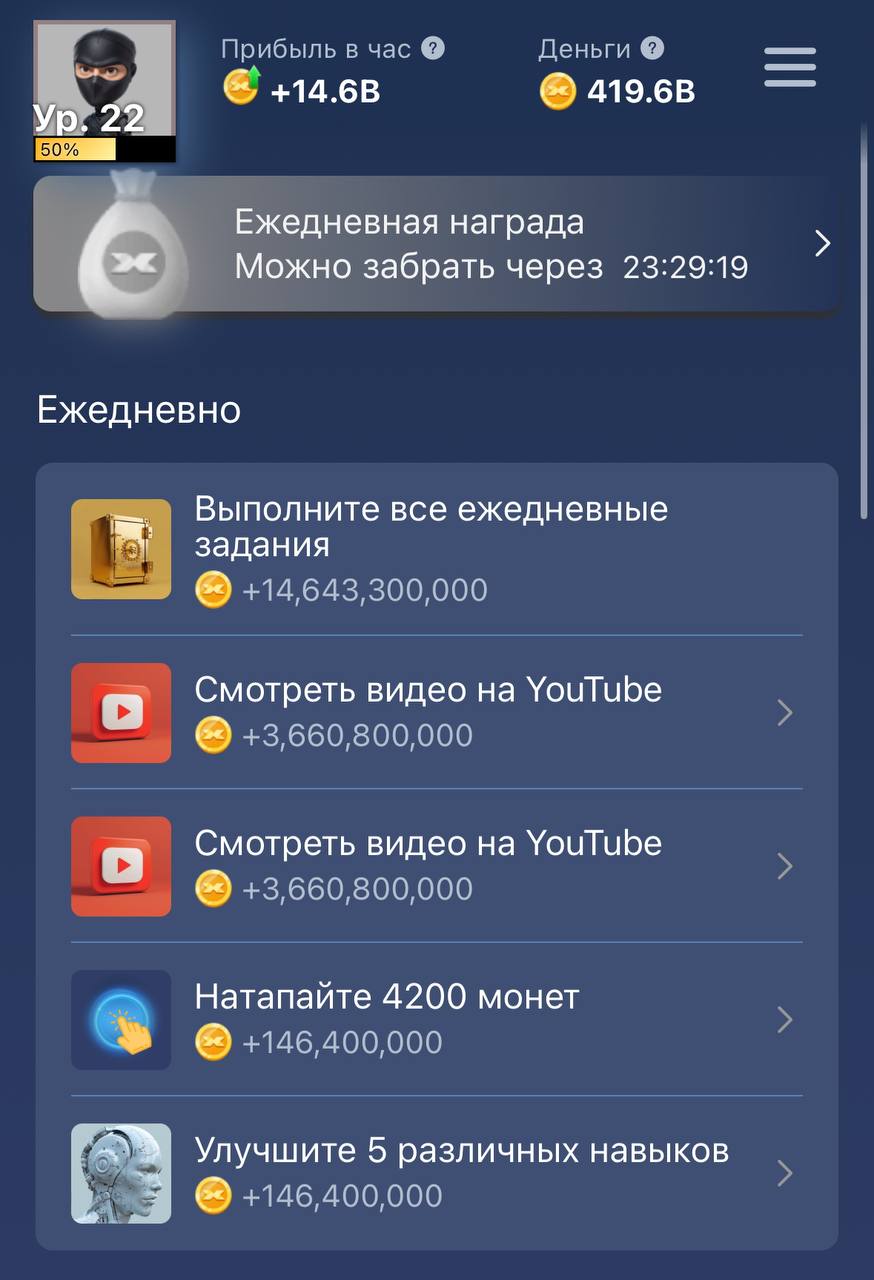Image resolution: width=874 pixels, height=1280 pixels.
Task: Open the second Смотреть видео на YouTube task
Action: tap(436, 866)
